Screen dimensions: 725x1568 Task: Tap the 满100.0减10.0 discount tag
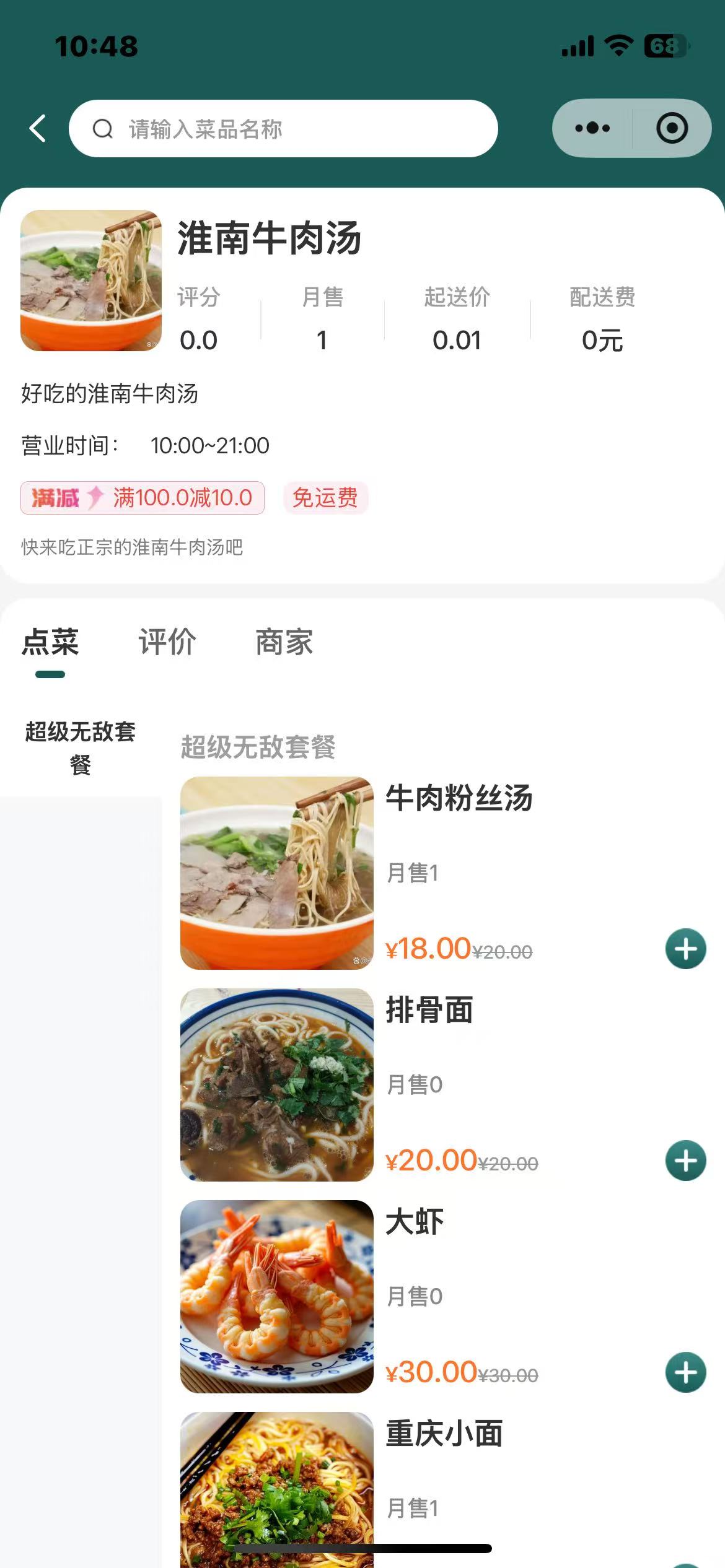coord(143,498)
